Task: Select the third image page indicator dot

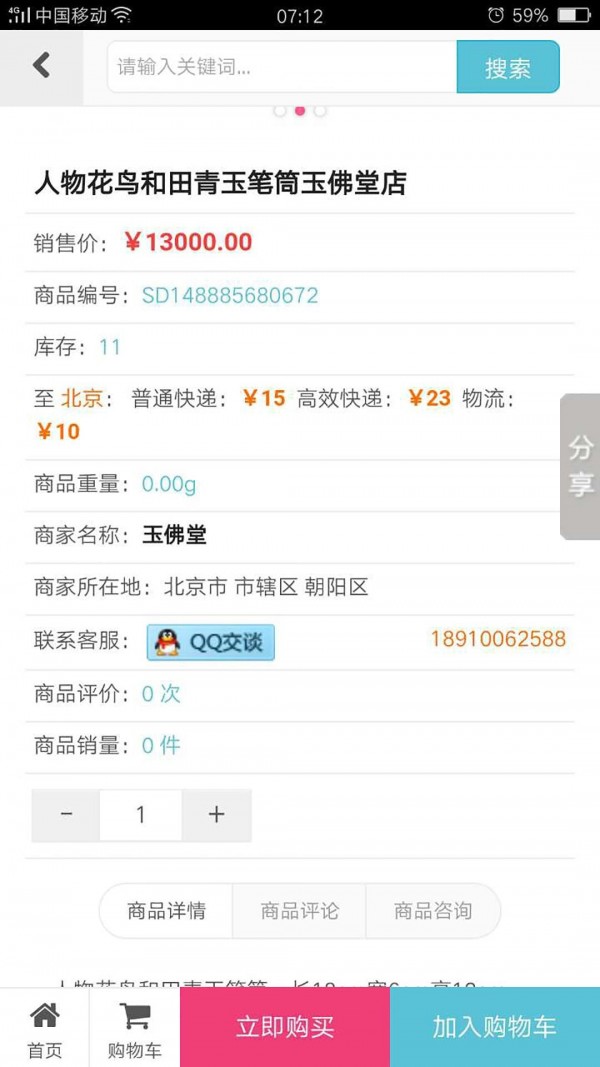Action: point(320,111)
